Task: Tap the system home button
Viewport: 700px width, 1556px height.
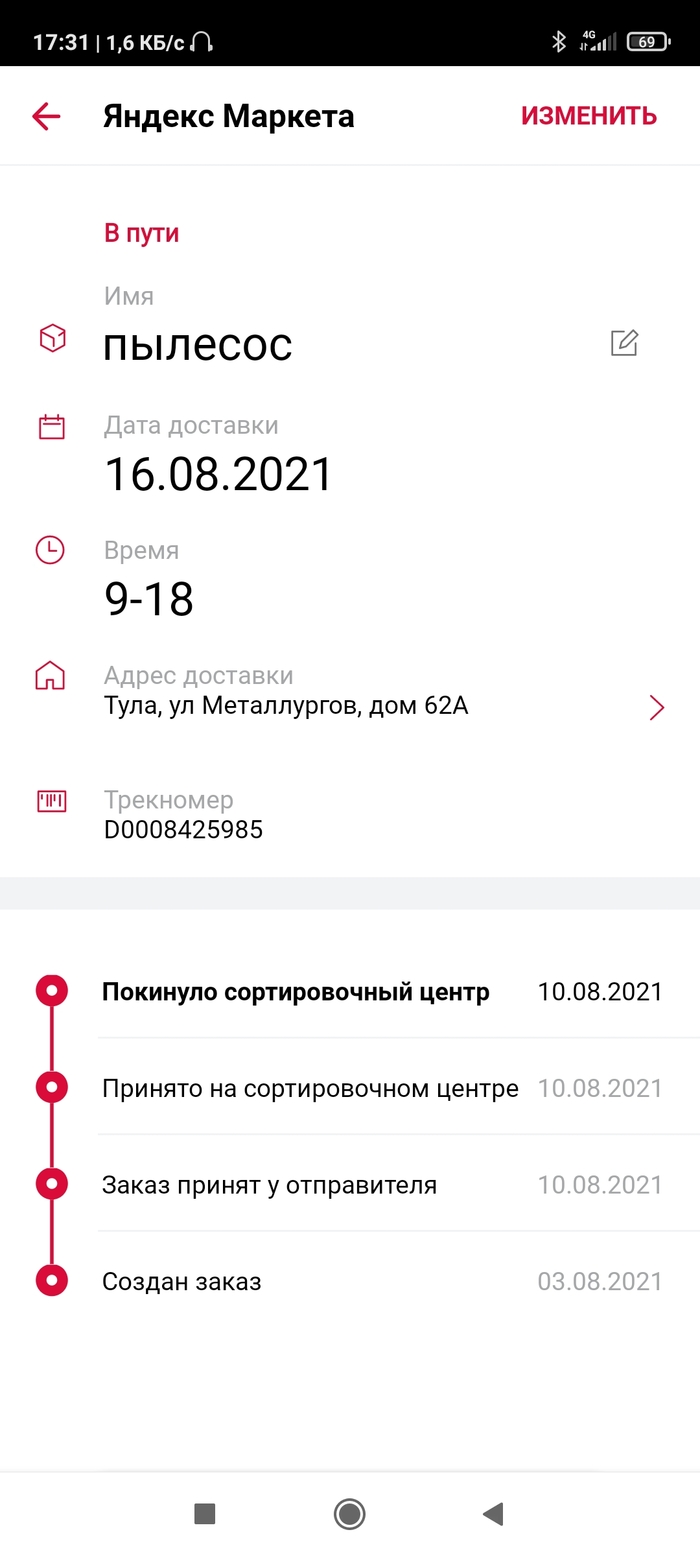Action: (x=349, y=1514)
